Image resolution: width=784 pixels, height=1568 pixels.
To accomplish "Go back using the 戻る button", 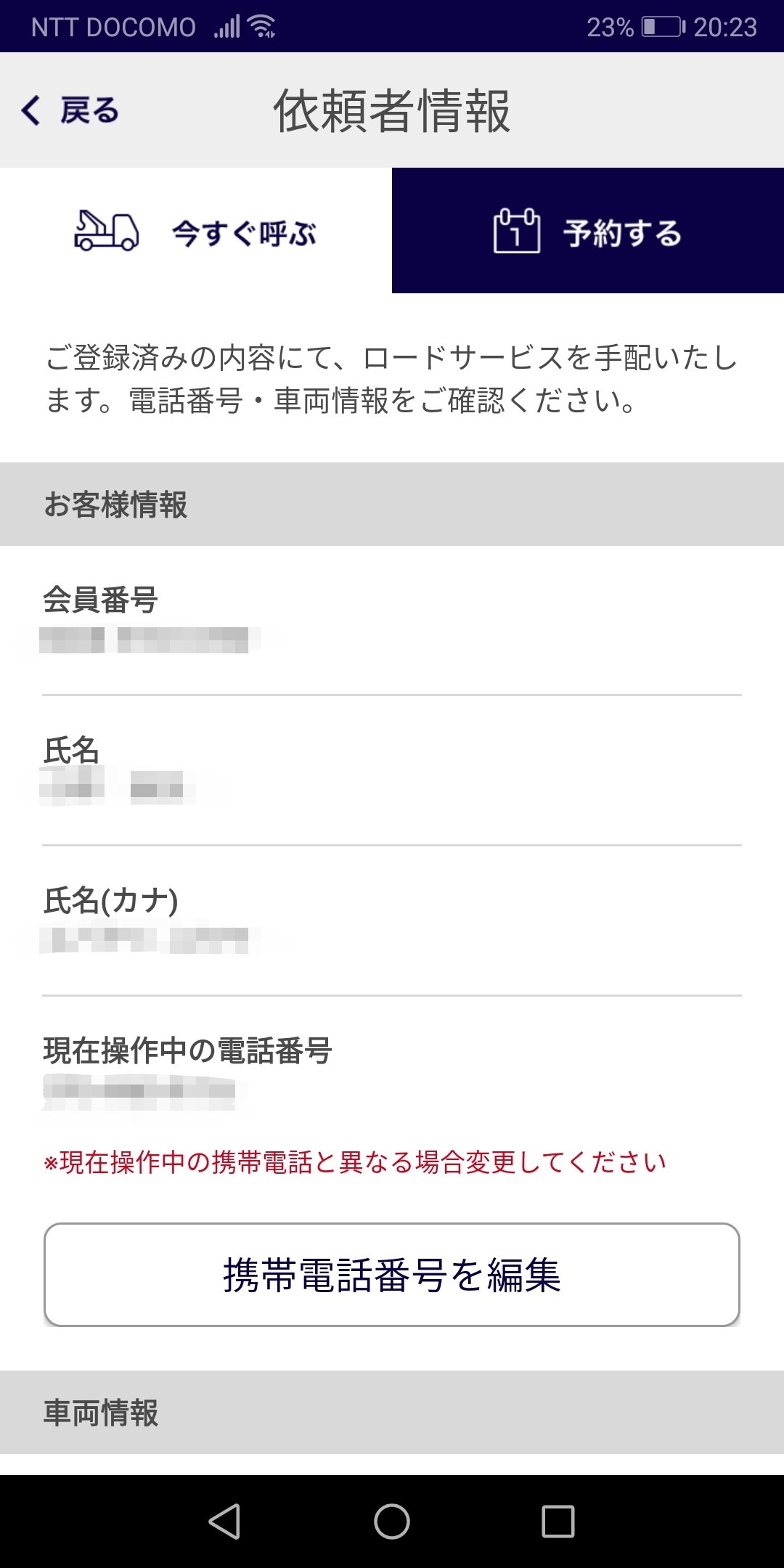I will click(x=70, y=110).
